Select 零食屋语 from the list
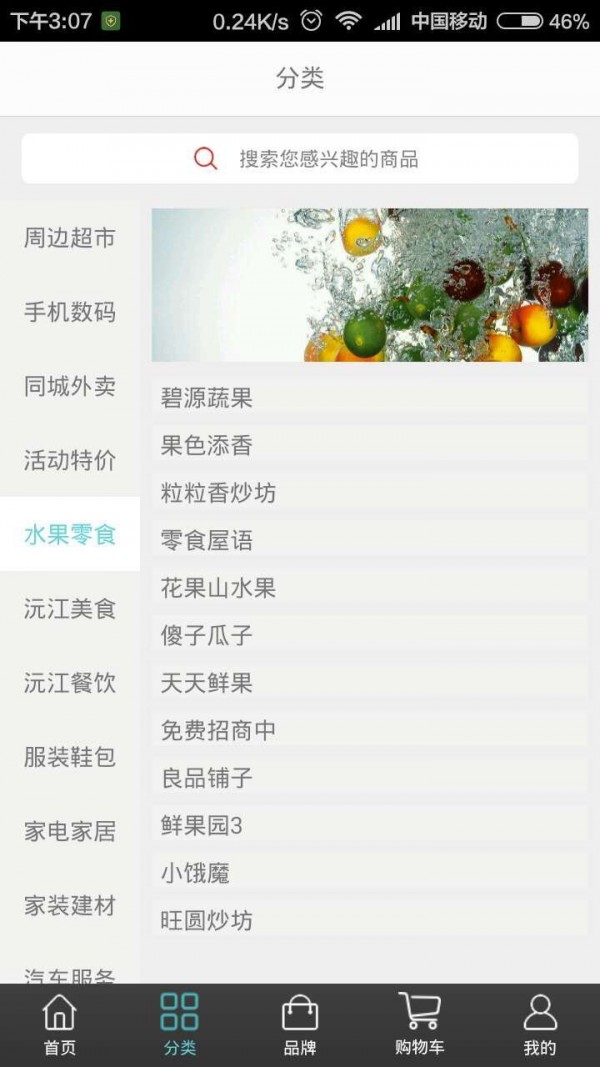The height and width of the screenshot is (1067, 600). pyautogui.click(x=369, y=541)
